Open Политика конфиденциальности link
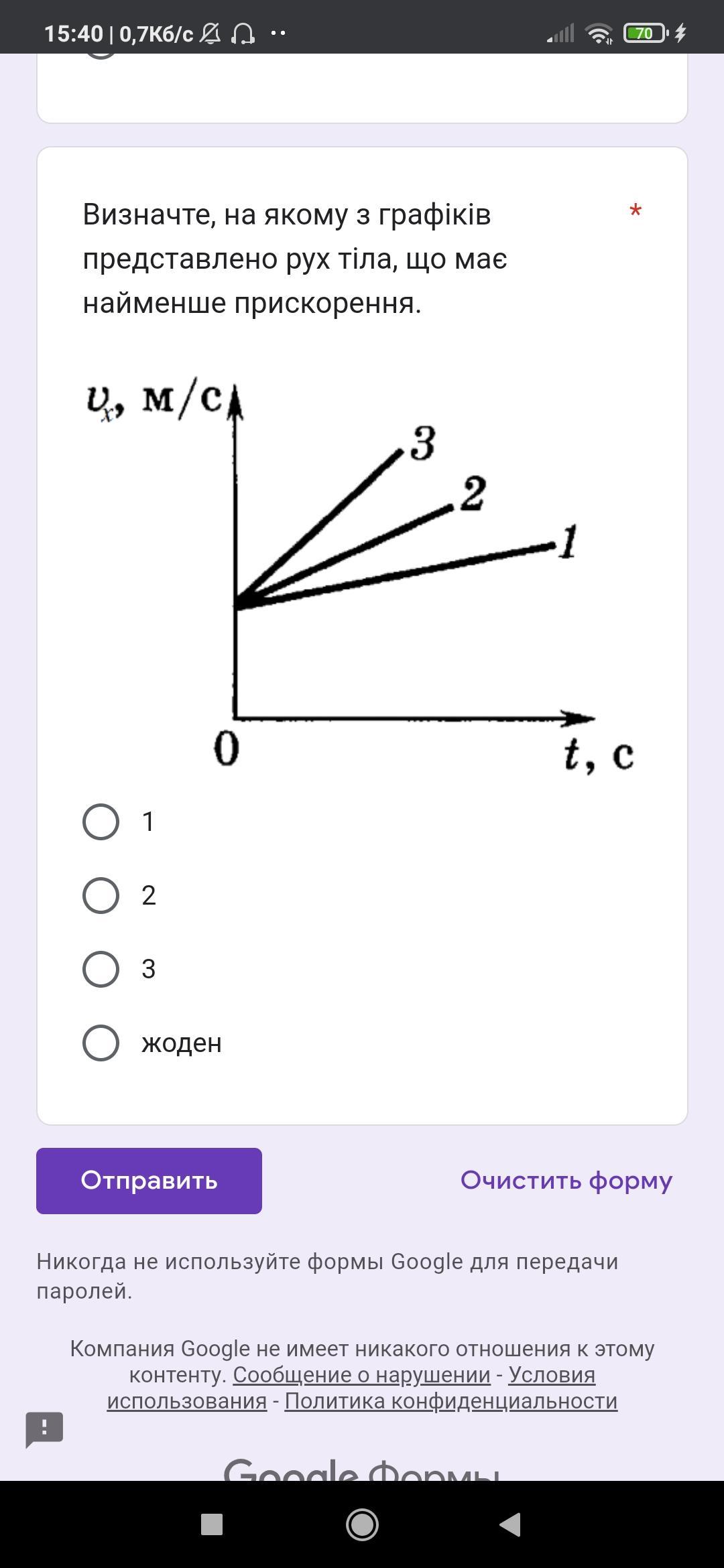Viewport: 724px width, 1568px height. [x=451, y=1400]
